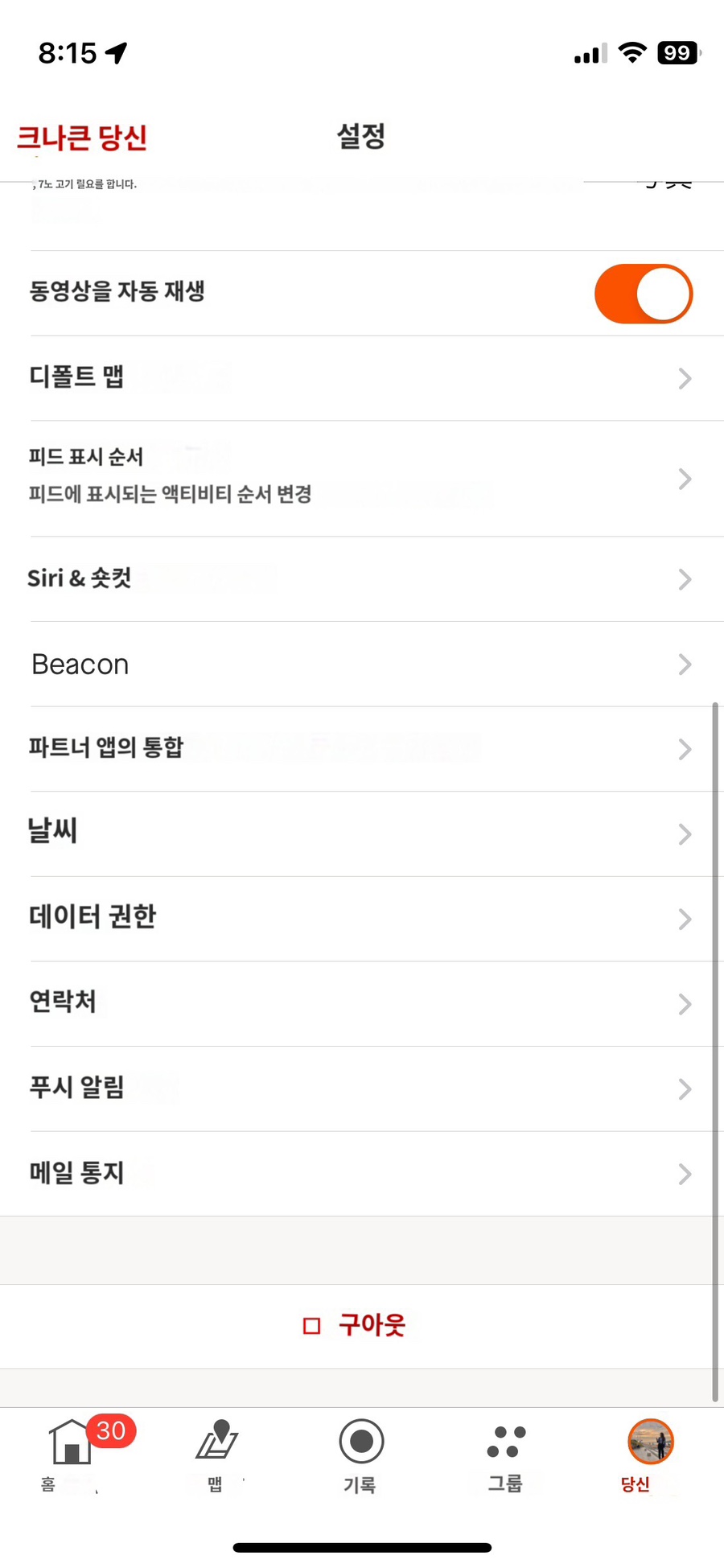
Task: Open 메일 통지 settings
Action: 362,1174
